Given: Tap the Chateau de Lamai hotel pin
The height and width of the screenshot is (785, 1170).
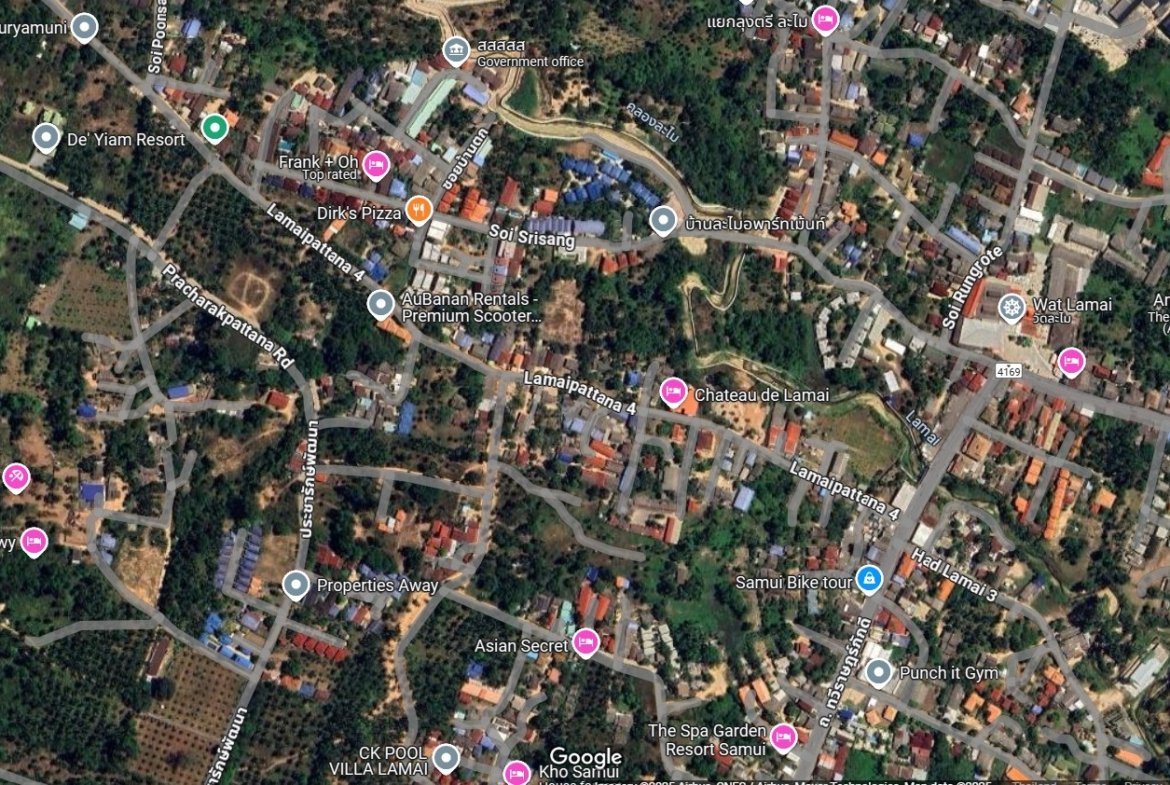Looking at the screenshot, I should pyautogui.click(x=674, y=392).
